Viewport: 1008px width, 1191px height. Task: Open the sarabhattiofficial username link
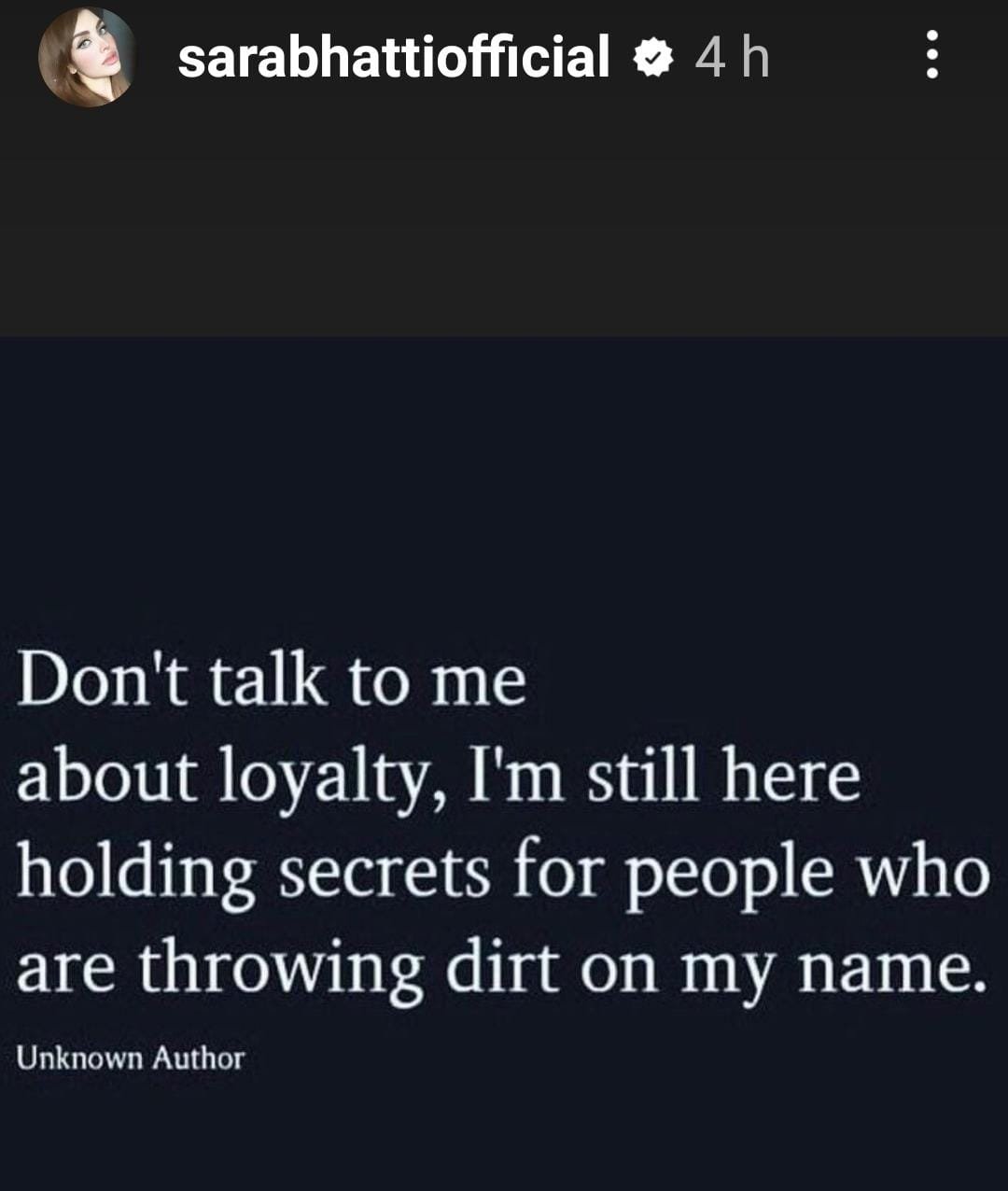point(393,58)
